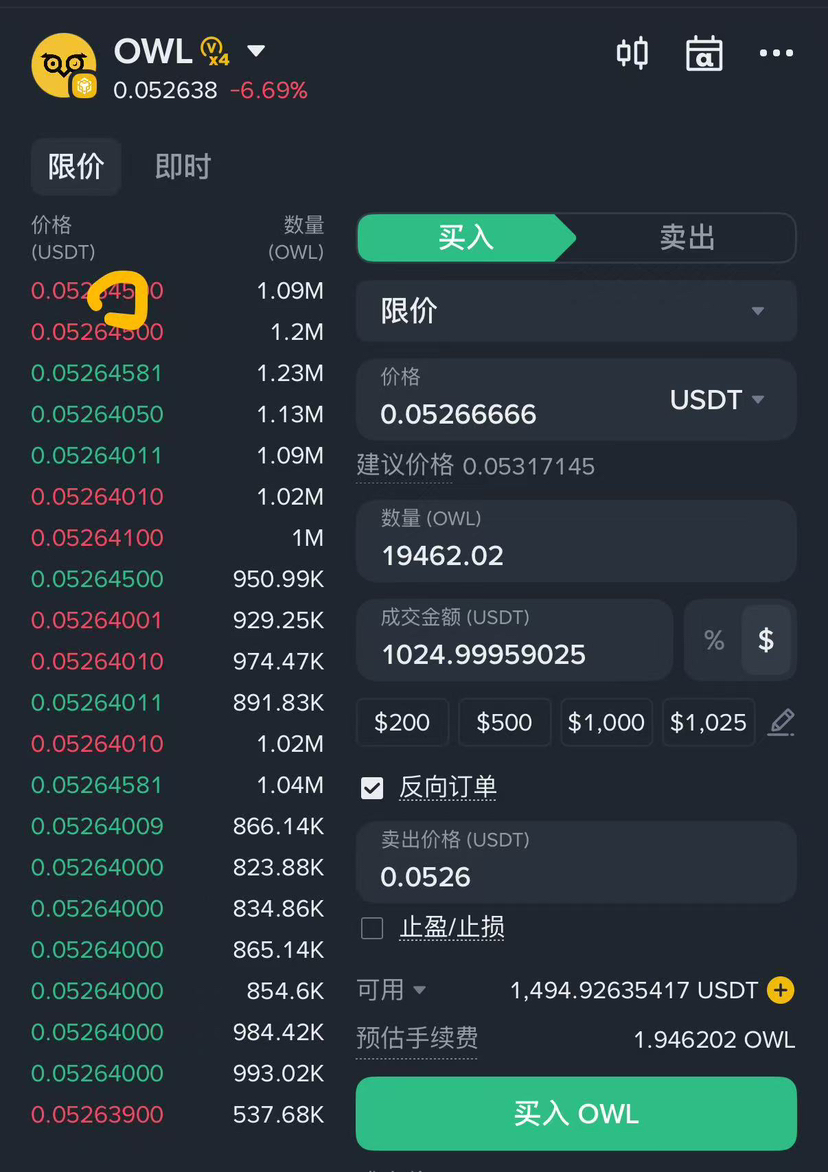Open the calendar alert icon
Screen dimensions: 828x1172
tap(704, 53)
